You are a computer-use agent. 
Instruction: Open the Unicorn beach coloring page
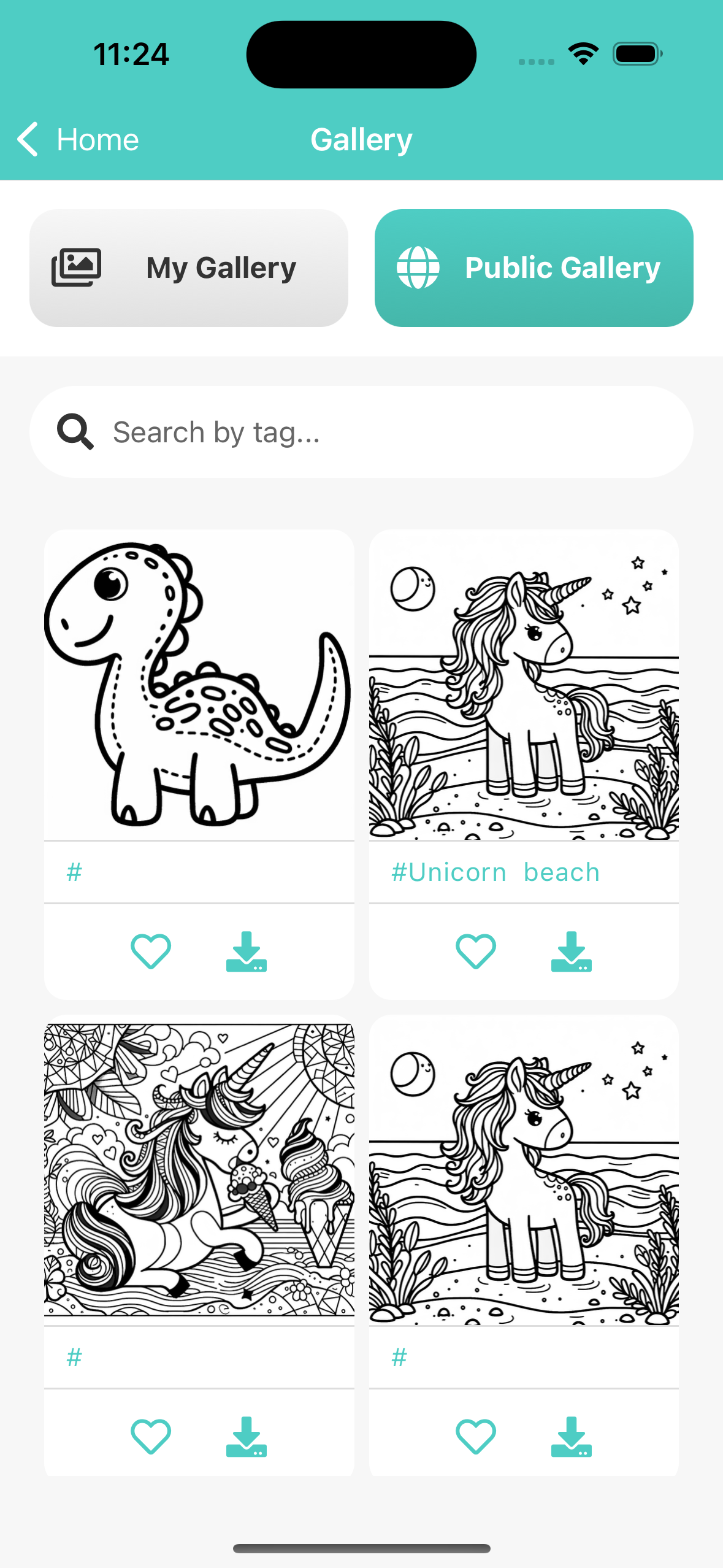coord(524,684)
